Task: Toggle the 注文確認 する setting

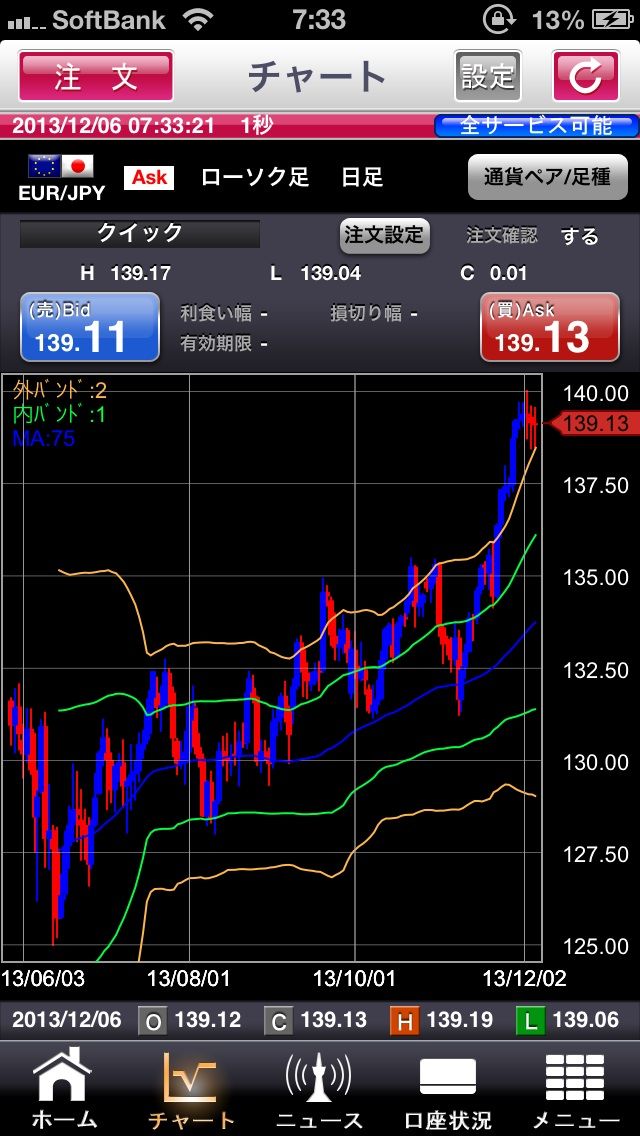Action: 580,235
